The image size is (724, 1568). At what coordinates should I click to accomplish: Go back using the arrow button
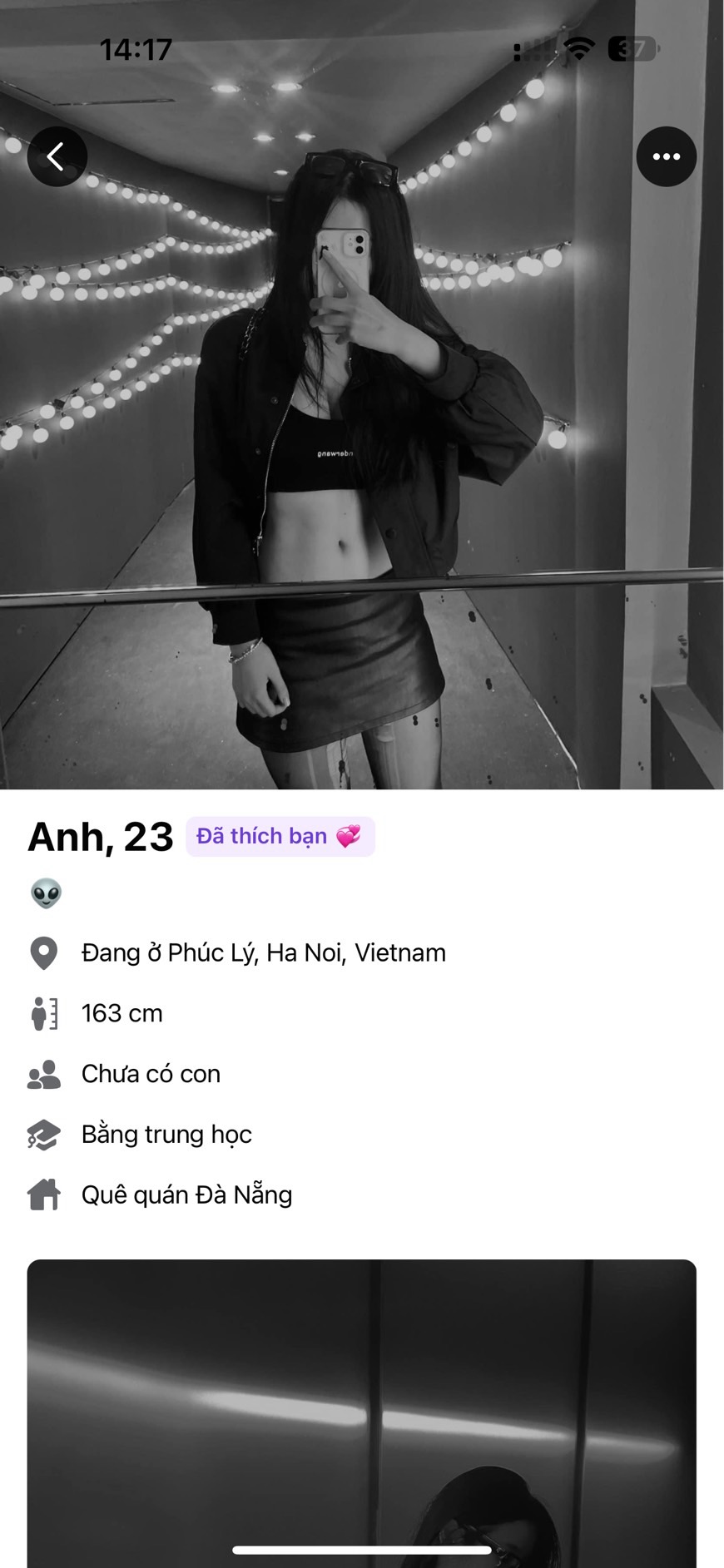coord(57,156)
